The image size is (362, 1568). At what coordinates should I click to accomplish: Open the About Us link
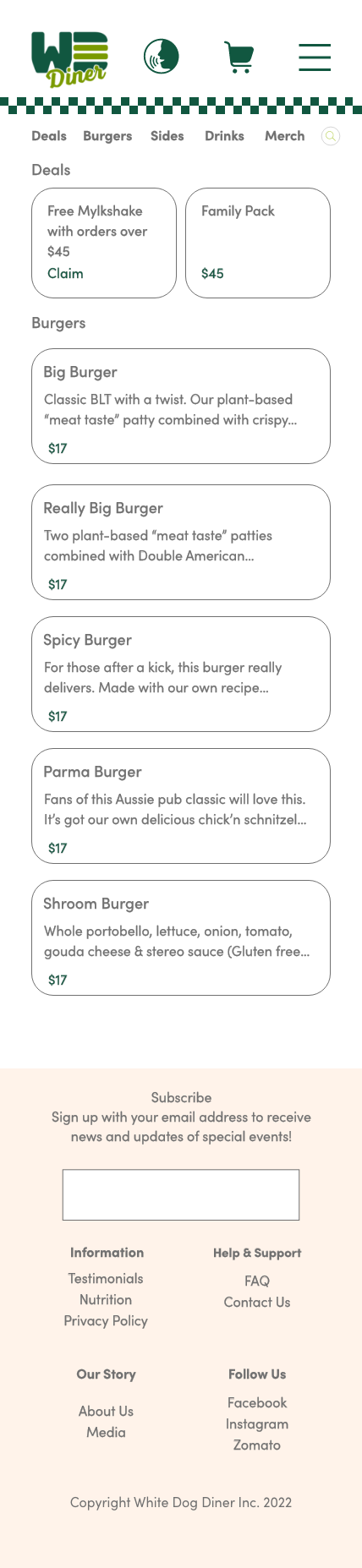[106, 1411]
